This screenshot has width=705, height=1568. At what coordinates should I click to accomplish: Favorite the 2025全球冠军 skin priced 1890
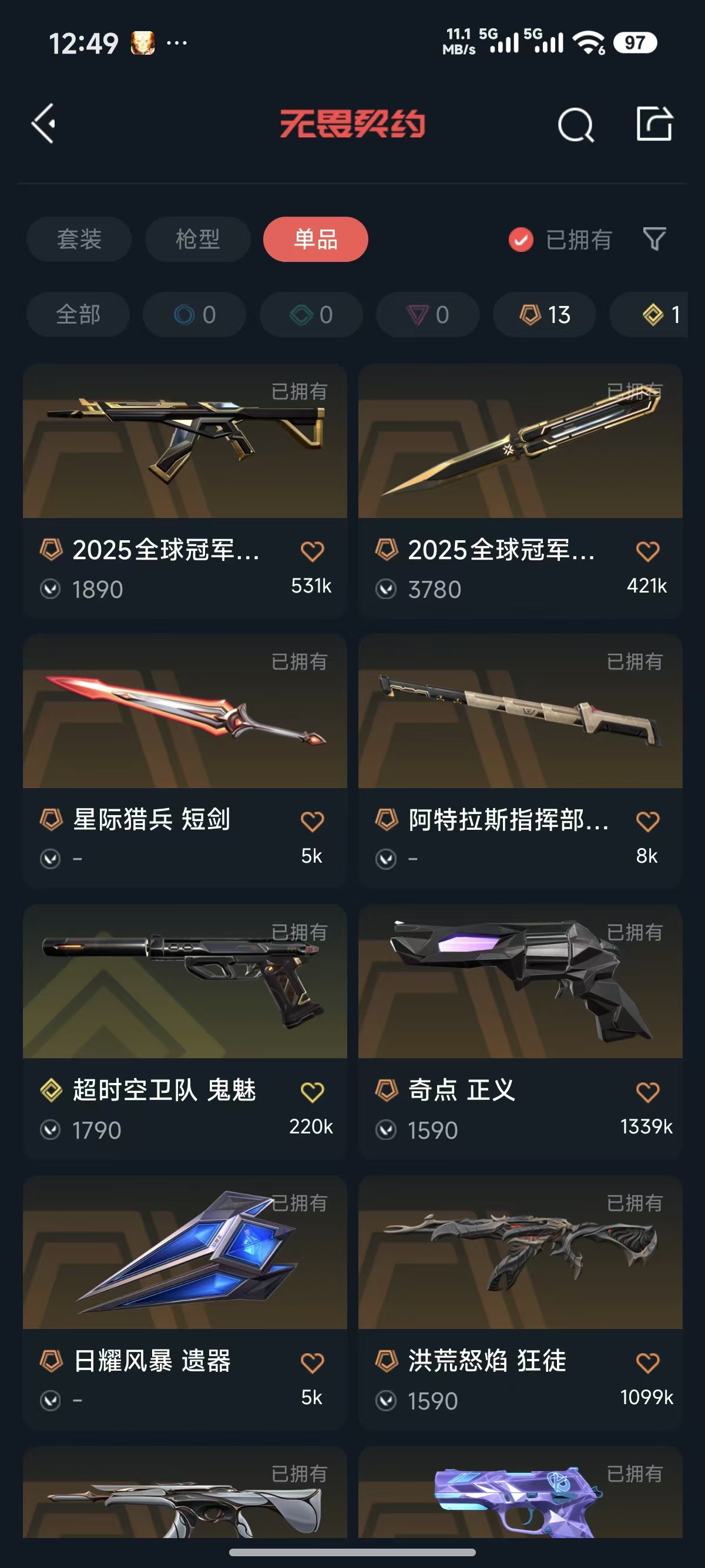tap(313, 551)
